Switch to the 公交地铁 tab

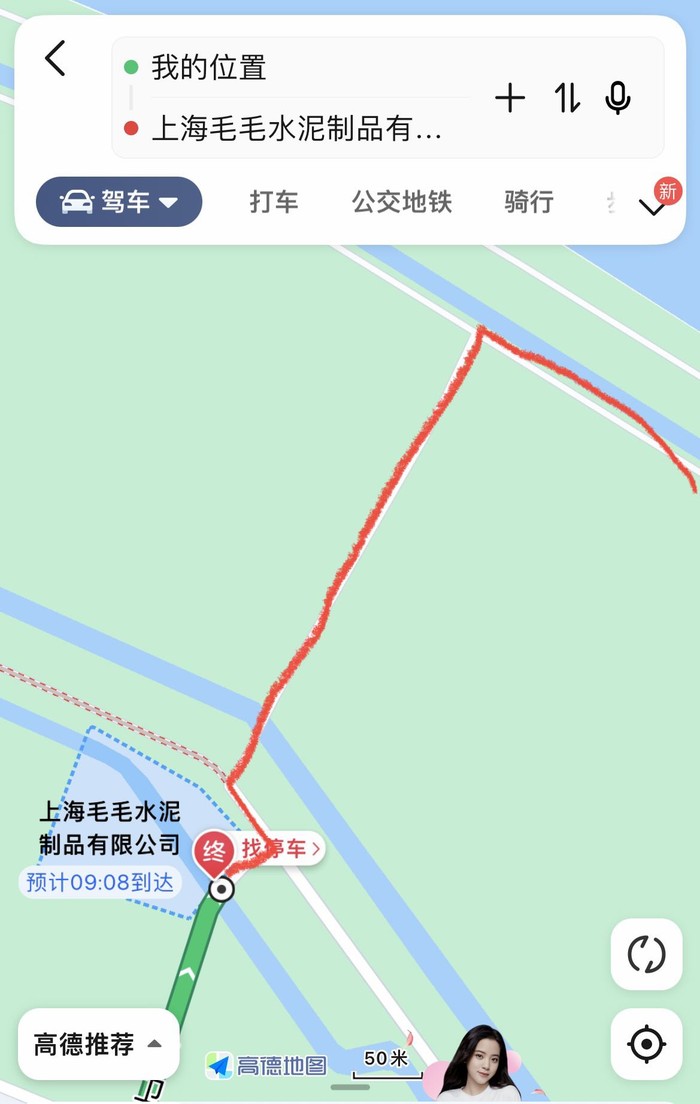click(402, 202)
